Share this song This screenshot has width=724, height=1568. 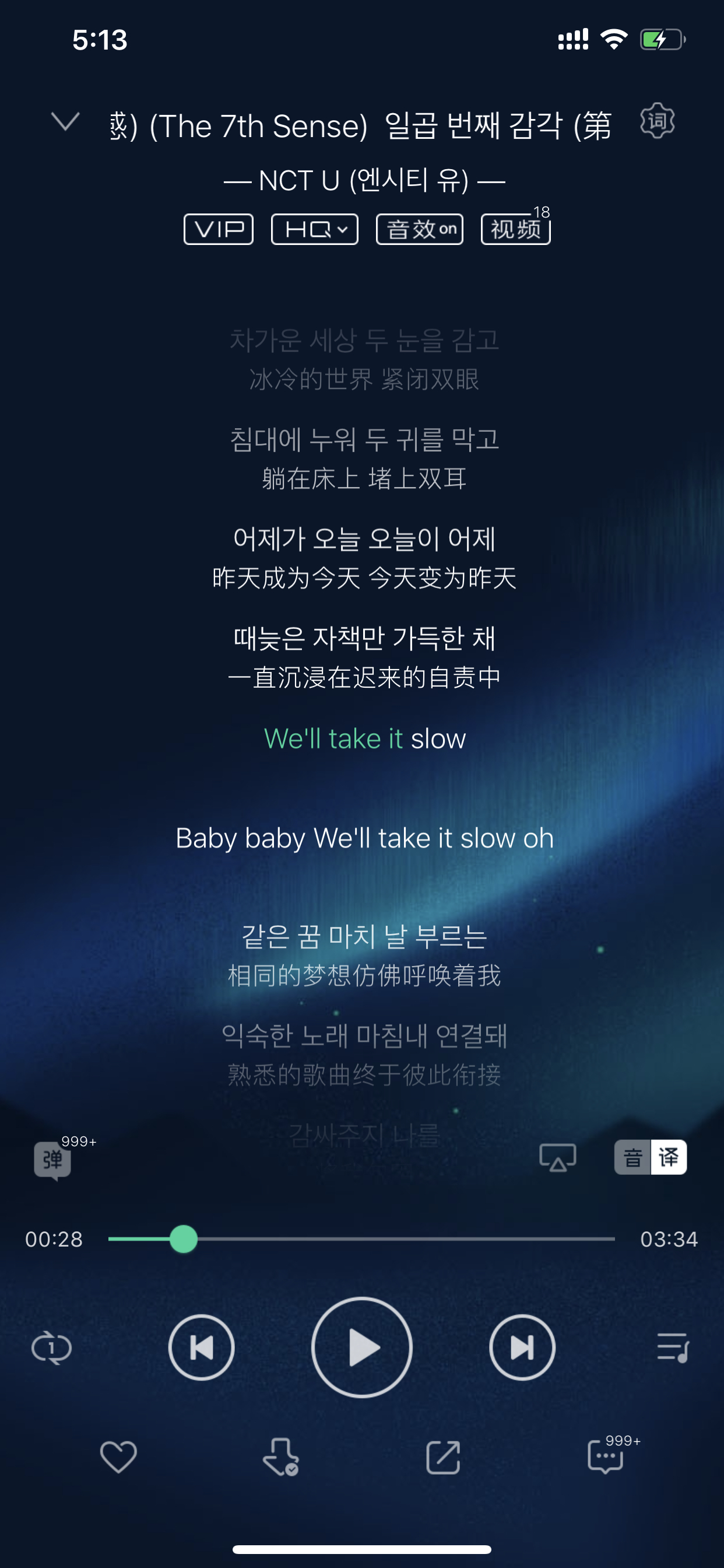tap(443, 1457)
